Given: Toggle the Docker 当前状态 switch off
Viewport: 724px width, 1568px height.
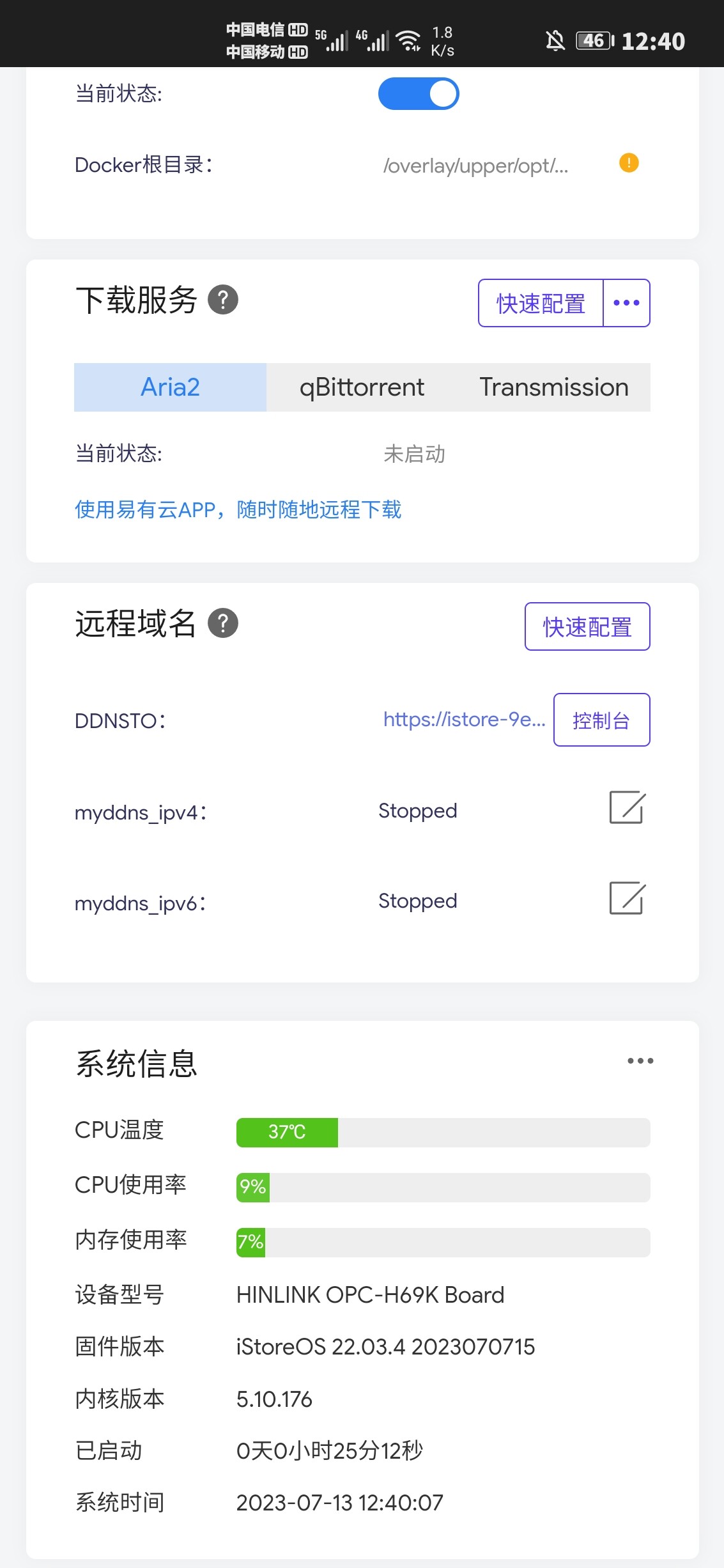Looking at the screenshot, I should (419, 94).
